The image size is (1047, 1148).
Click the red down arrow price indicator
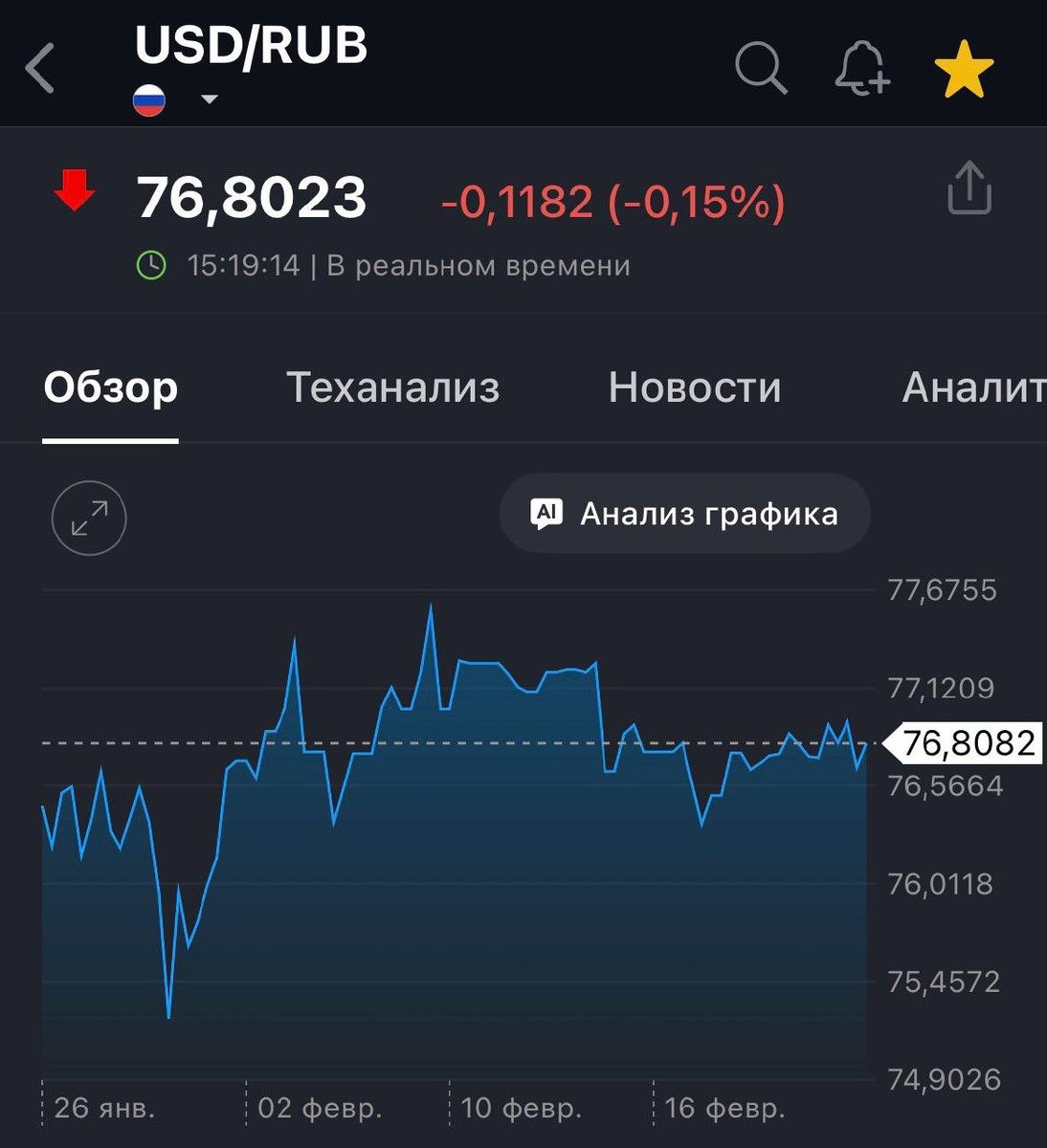[x=75, y=190]
